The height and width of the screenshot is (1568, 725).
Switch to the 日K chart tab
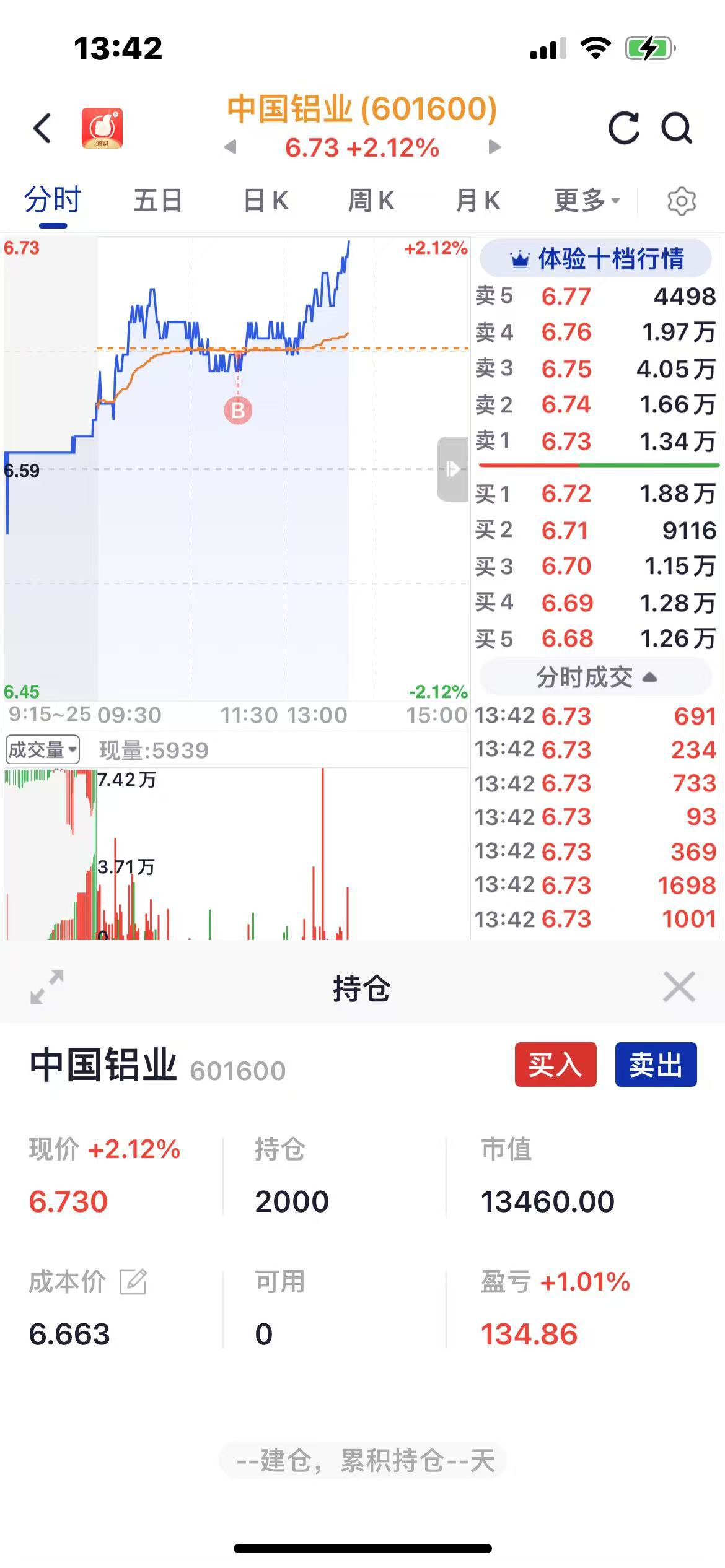[x=266, y=201]
